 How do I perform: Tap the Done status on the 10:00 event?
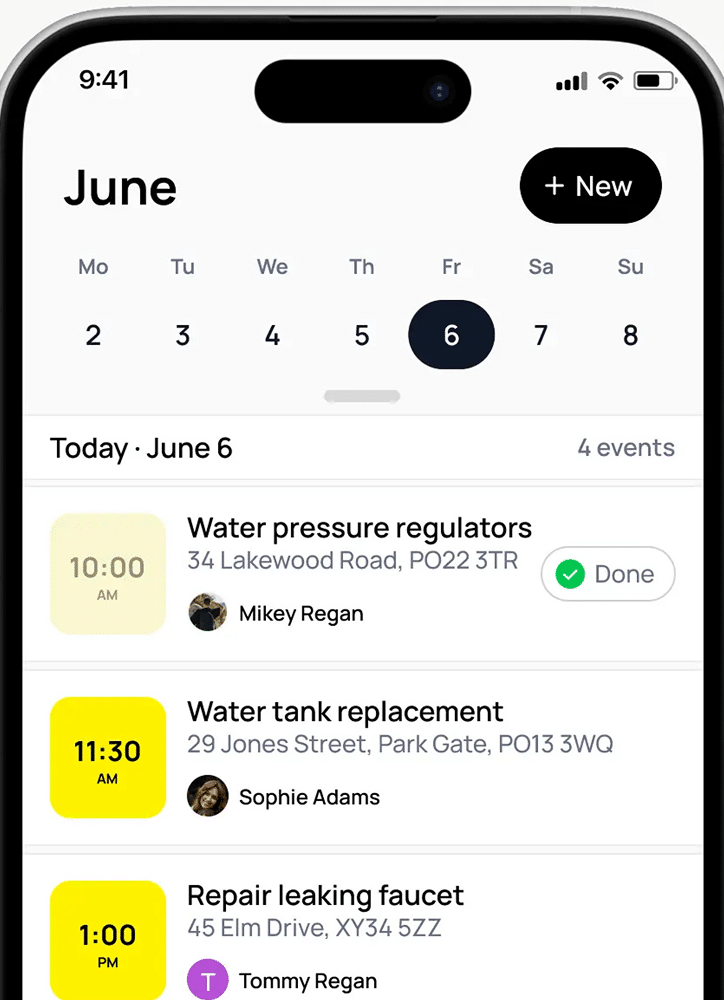click(608, 574)
